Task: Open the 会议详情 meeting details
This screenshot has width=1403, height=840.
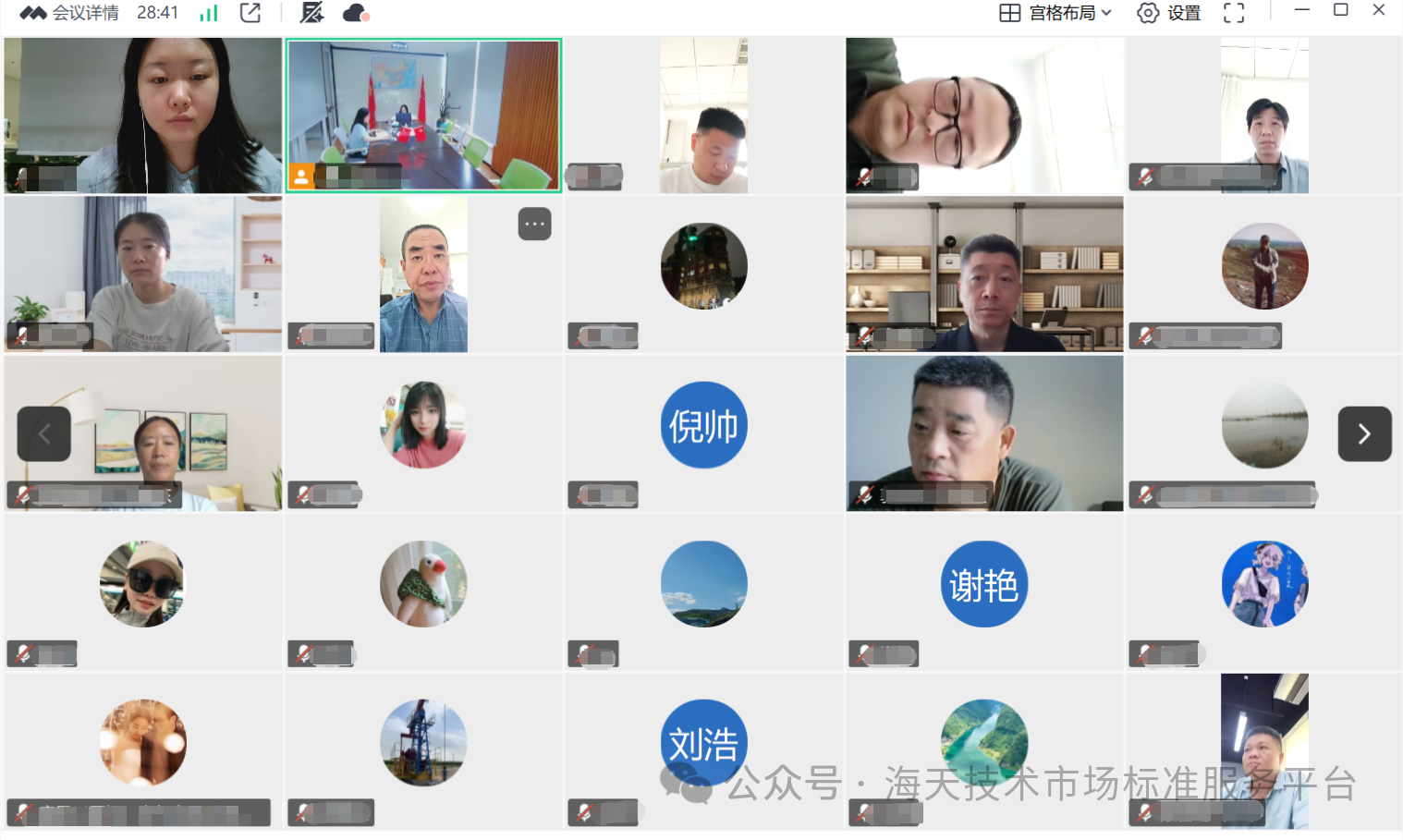Action: pos(84,13)
